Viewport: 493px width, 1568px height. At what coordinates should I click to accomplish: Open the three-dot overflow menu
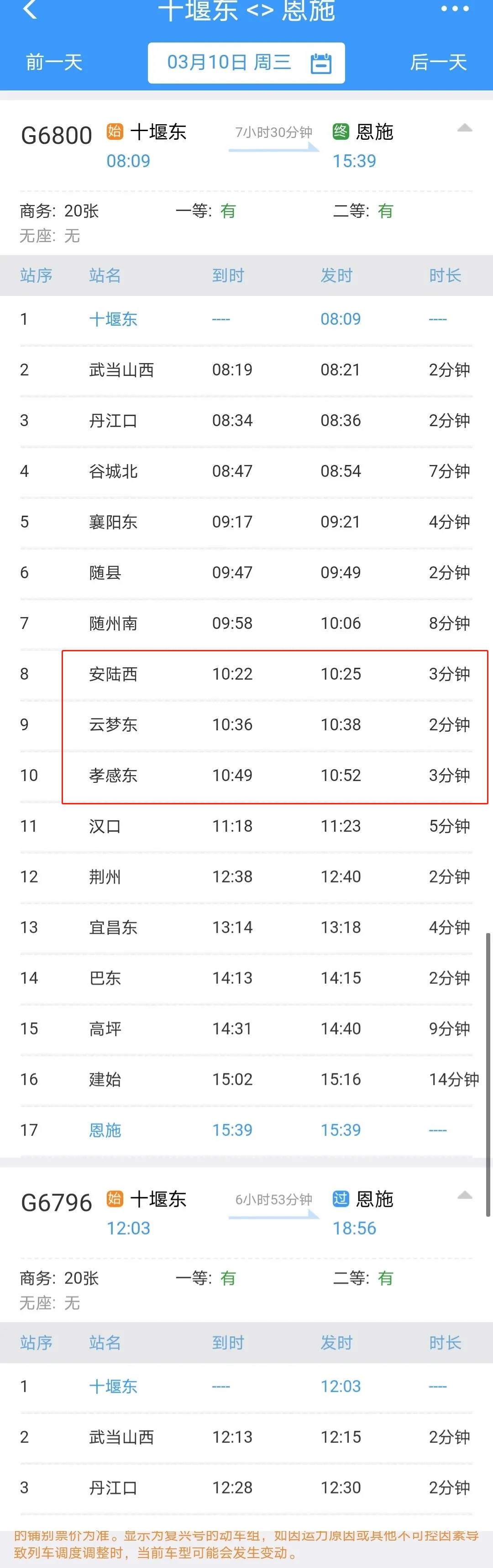[455, 9]
